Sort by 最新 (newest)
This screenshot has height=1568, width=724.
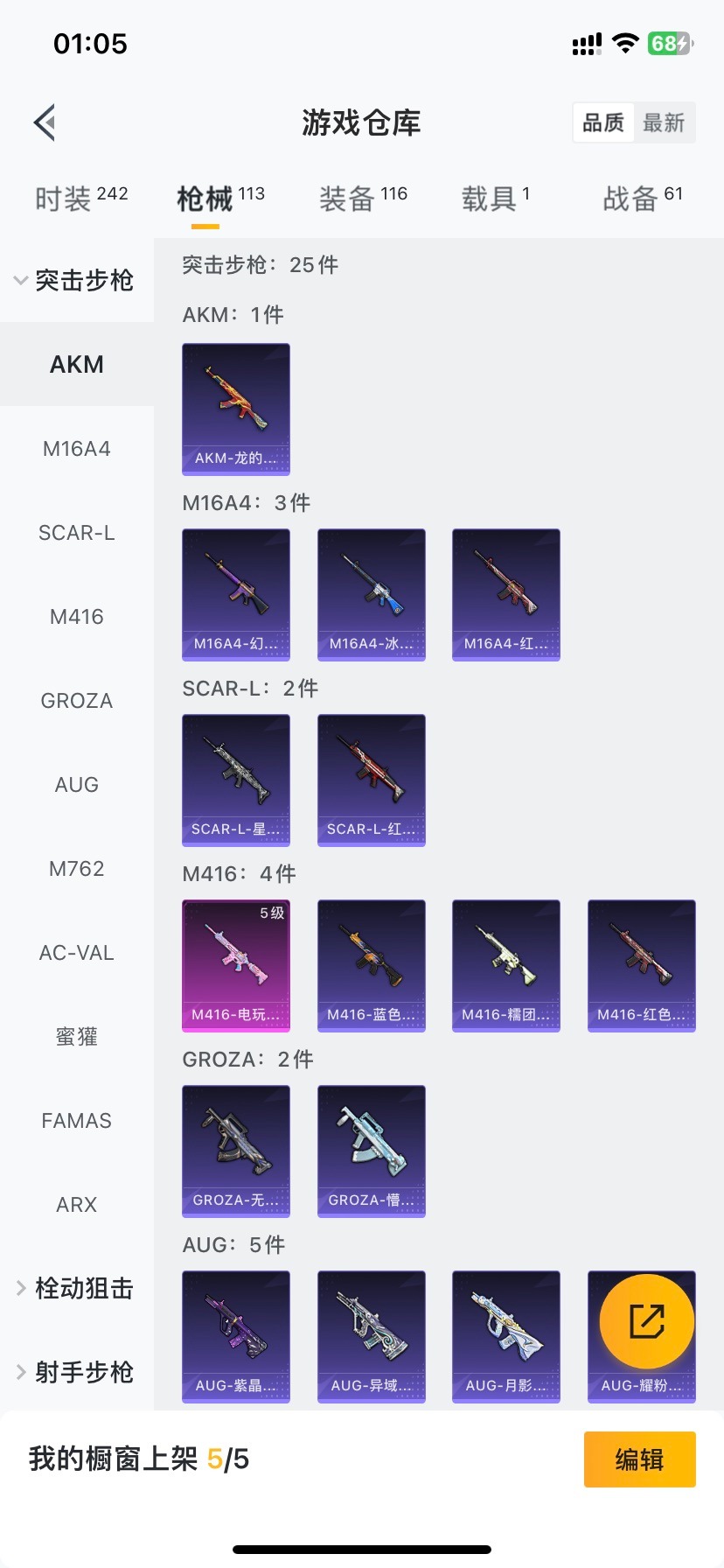664,122
